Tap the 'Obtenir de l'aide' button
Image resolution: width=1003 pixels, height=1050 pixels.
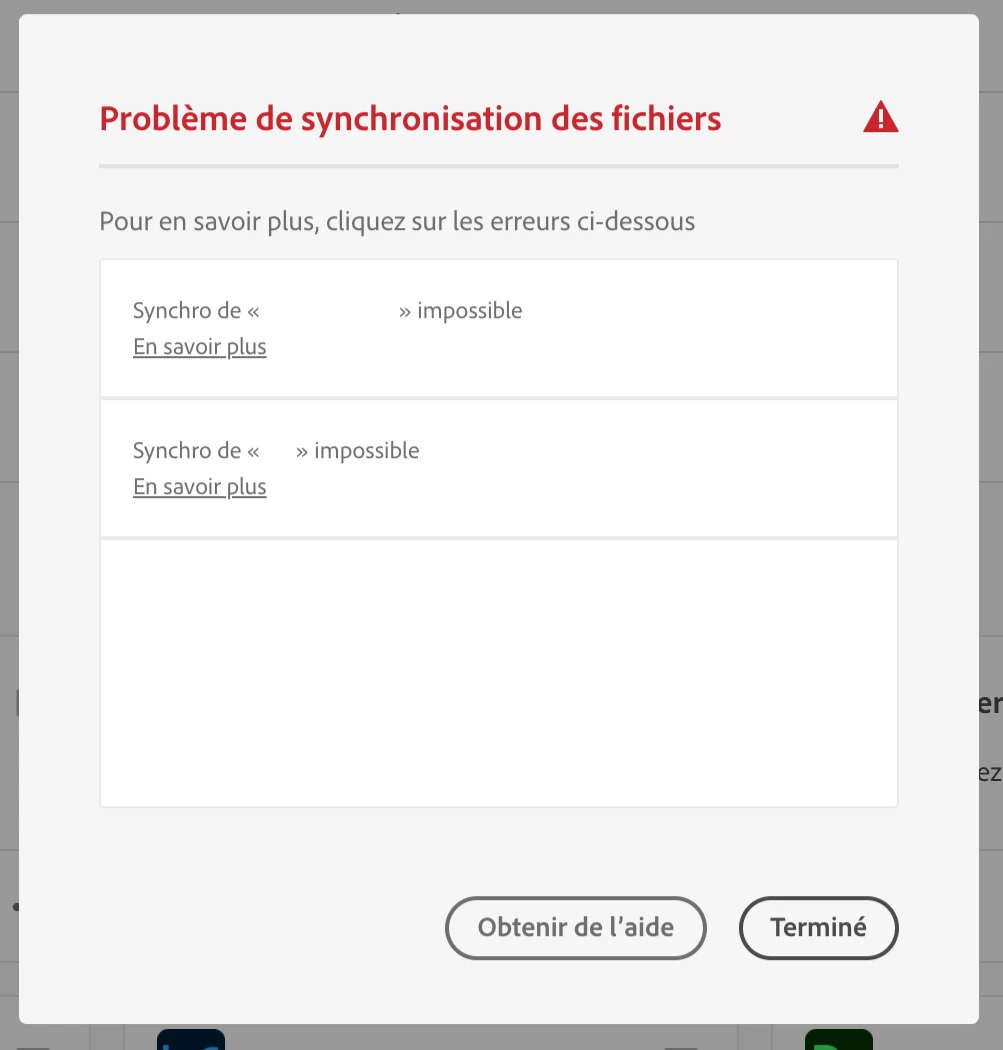[x=575, y=927]
